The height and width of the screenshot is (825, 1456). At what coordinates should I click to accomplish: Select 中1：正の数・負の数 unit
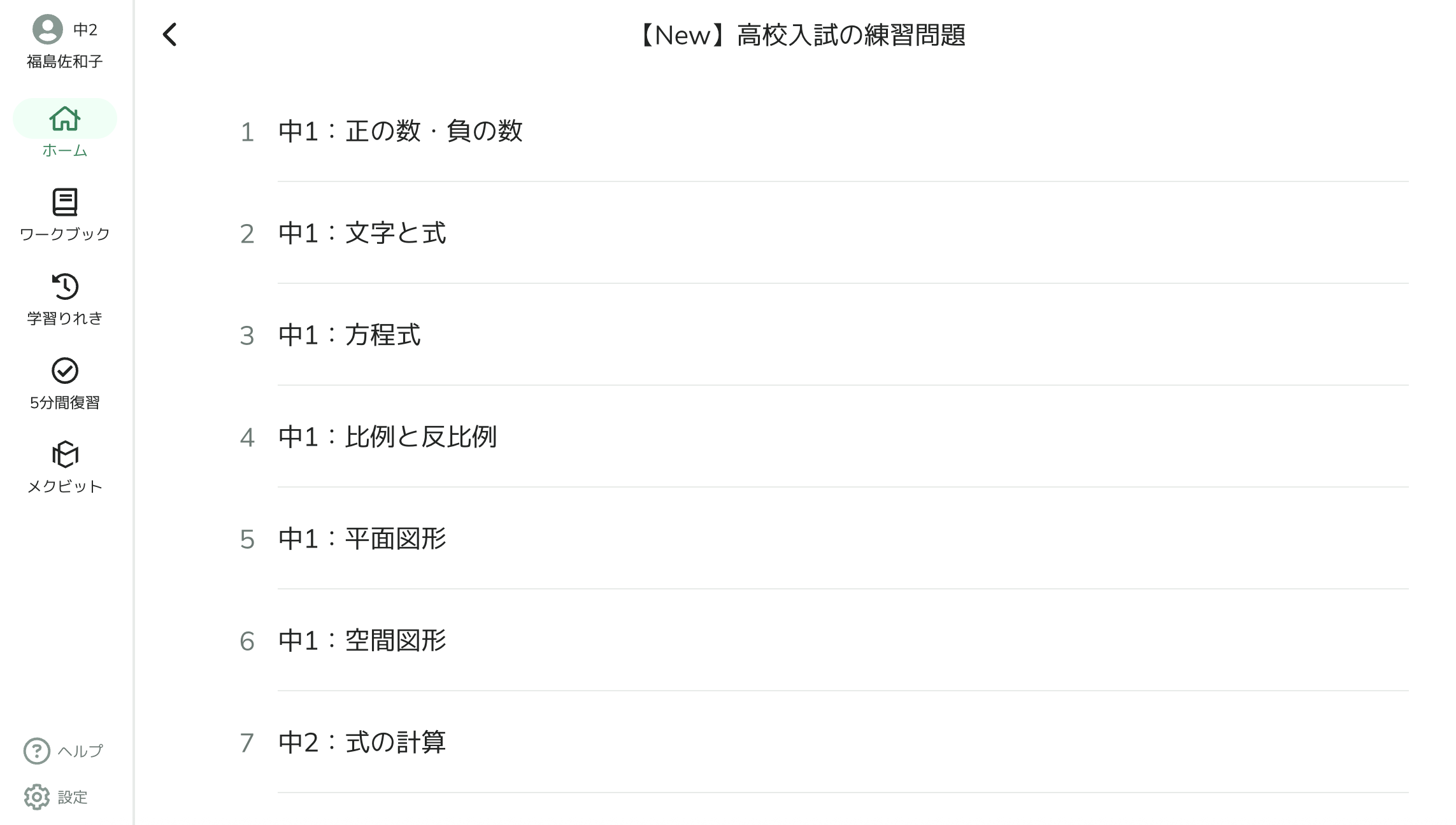coord(400,131)
